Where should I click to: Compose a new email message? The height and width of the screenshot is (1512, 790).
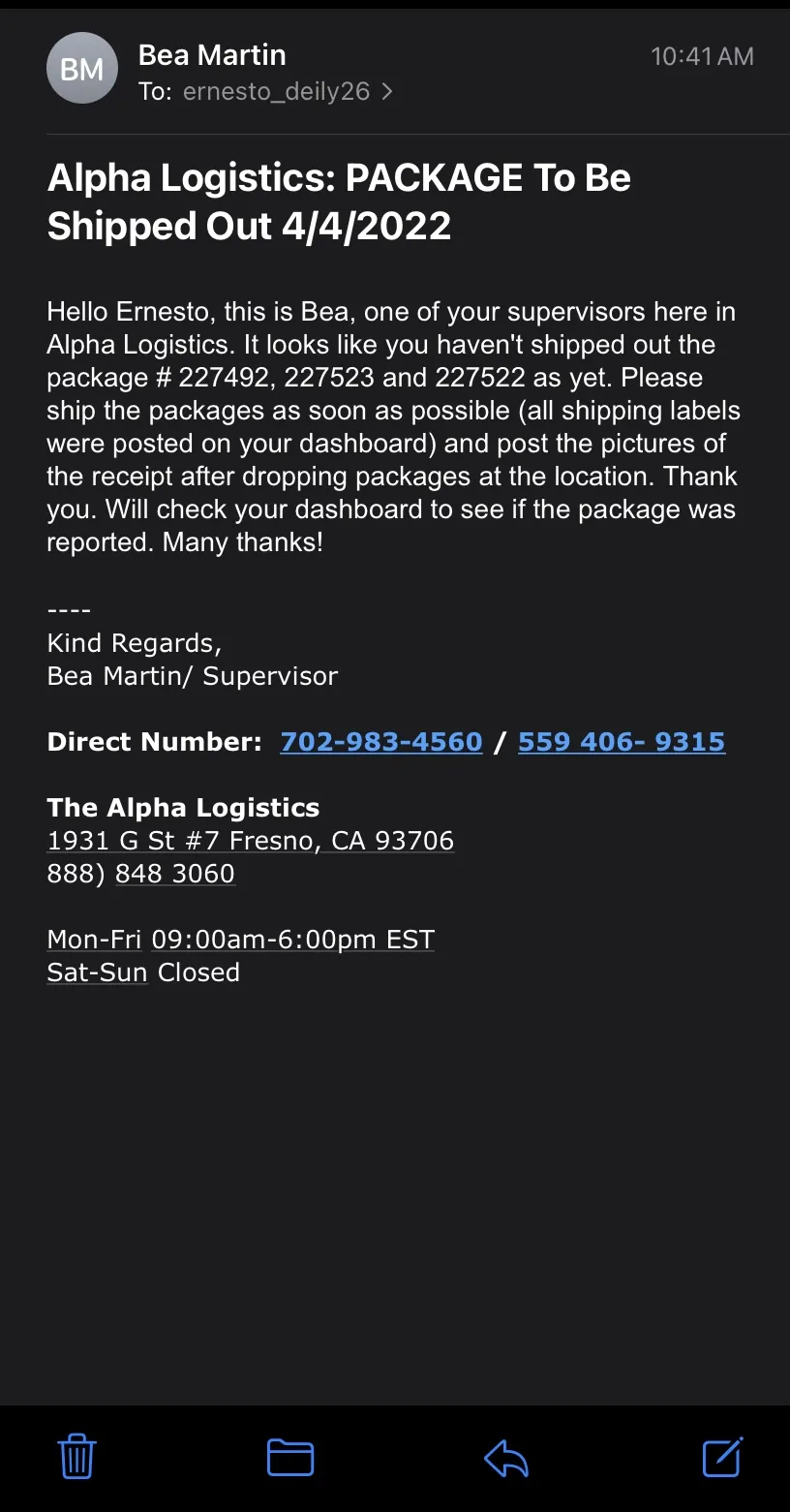722,1456
